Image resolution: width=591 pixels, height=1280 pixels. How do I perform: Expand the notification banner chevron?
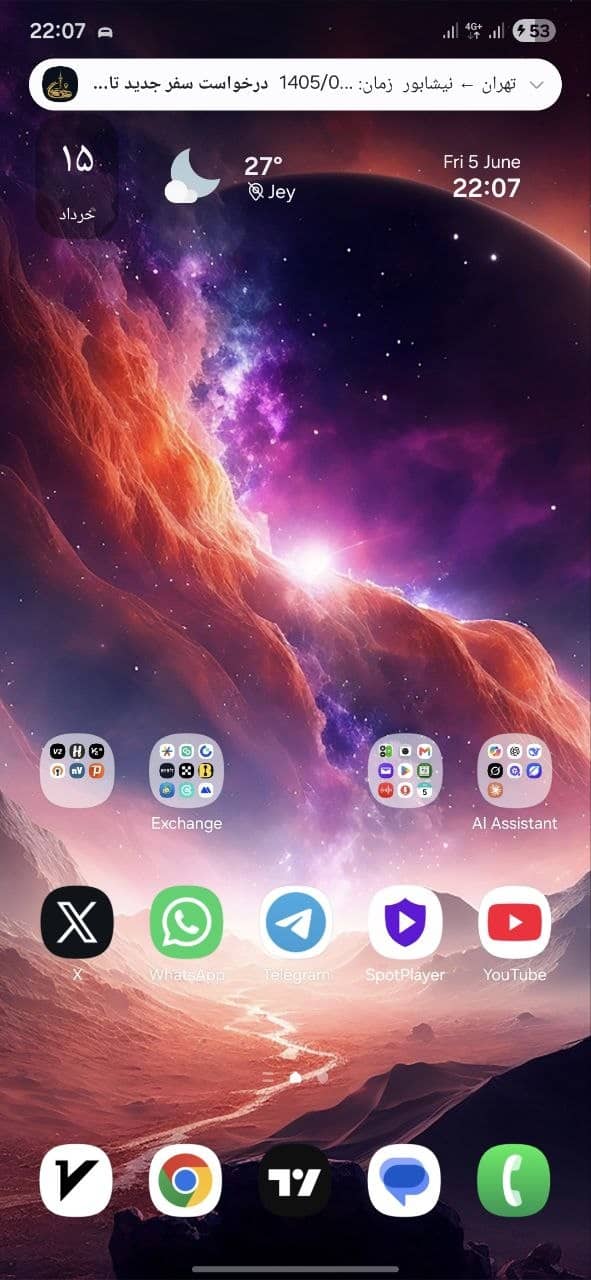tap(537, 85)
